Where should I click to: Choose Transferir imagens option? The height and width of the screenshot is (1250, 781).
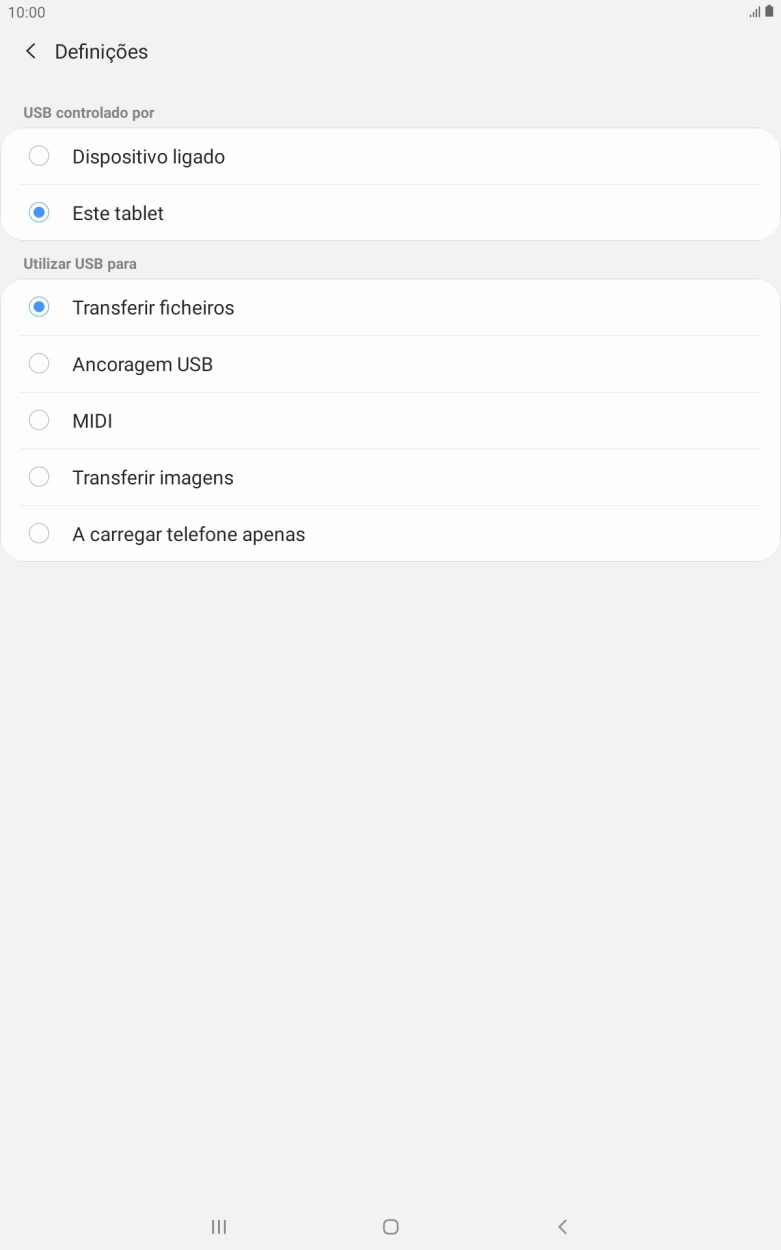pyautogui.click(x=152, y=477)
